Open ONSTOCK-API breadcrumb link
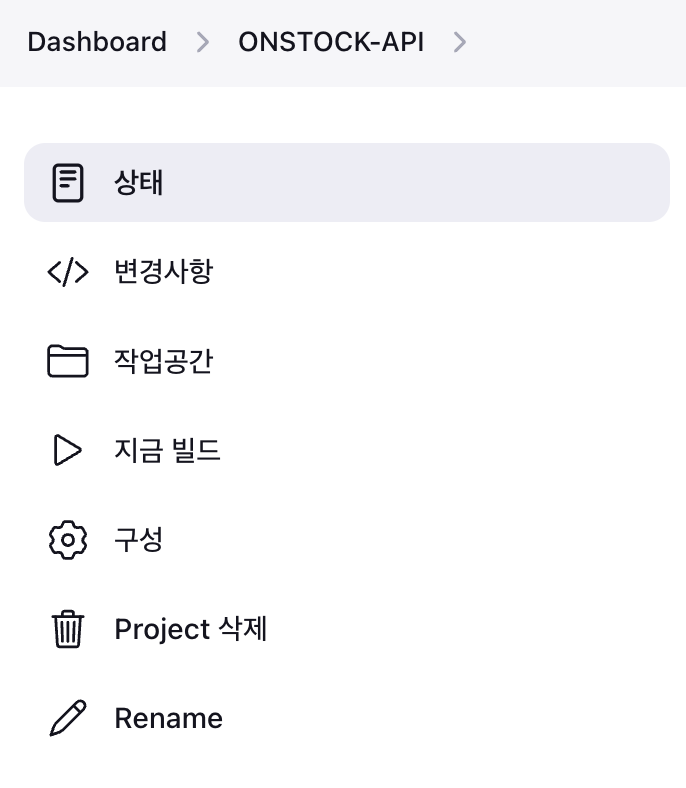The height and width of the screenshot is (788, 686). coord(331,42)
